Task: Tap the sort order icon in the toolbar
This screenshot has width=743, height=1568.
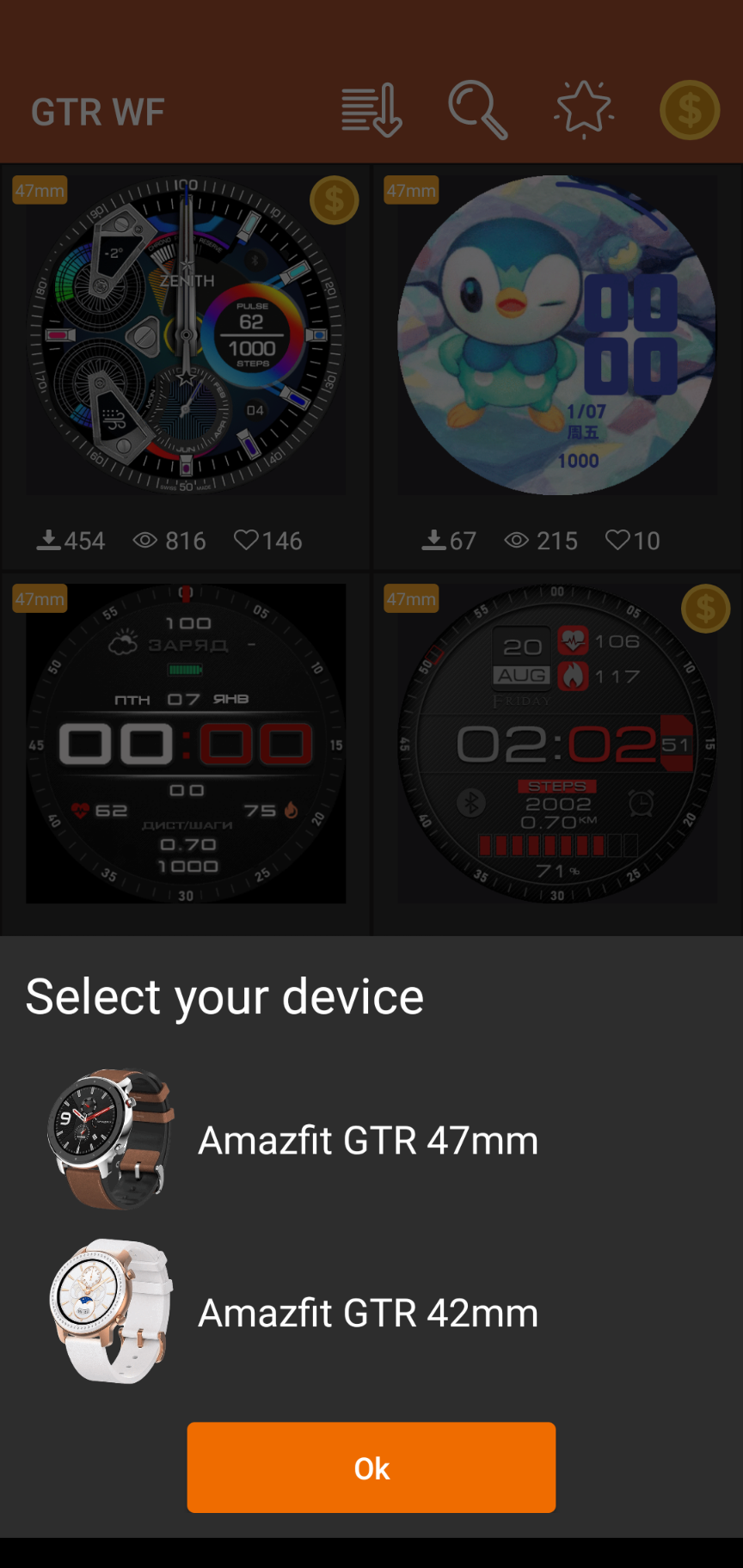Action: 371,109
